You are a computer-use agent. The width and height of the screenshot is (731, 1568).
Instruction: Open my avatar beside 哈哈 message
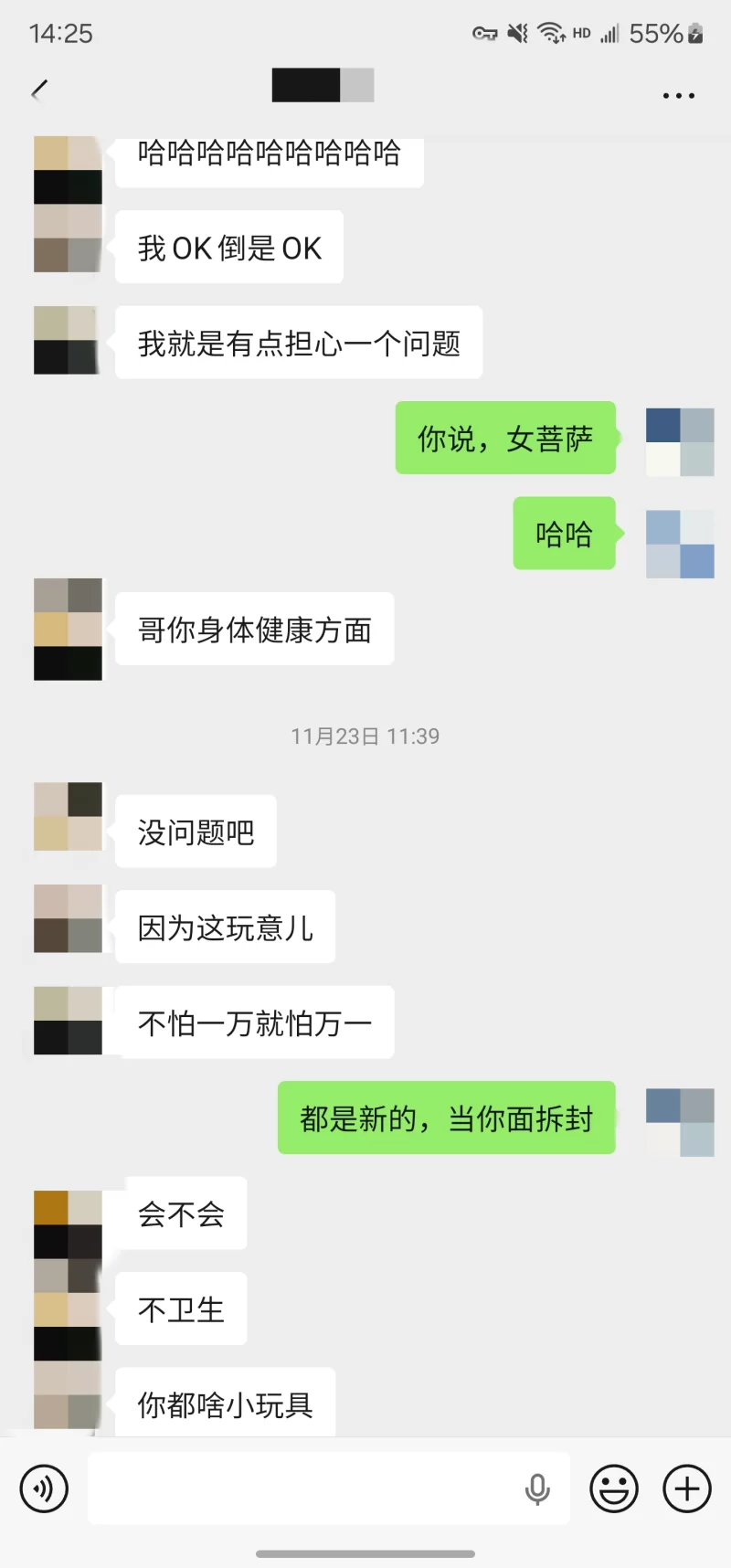(679, 544)
